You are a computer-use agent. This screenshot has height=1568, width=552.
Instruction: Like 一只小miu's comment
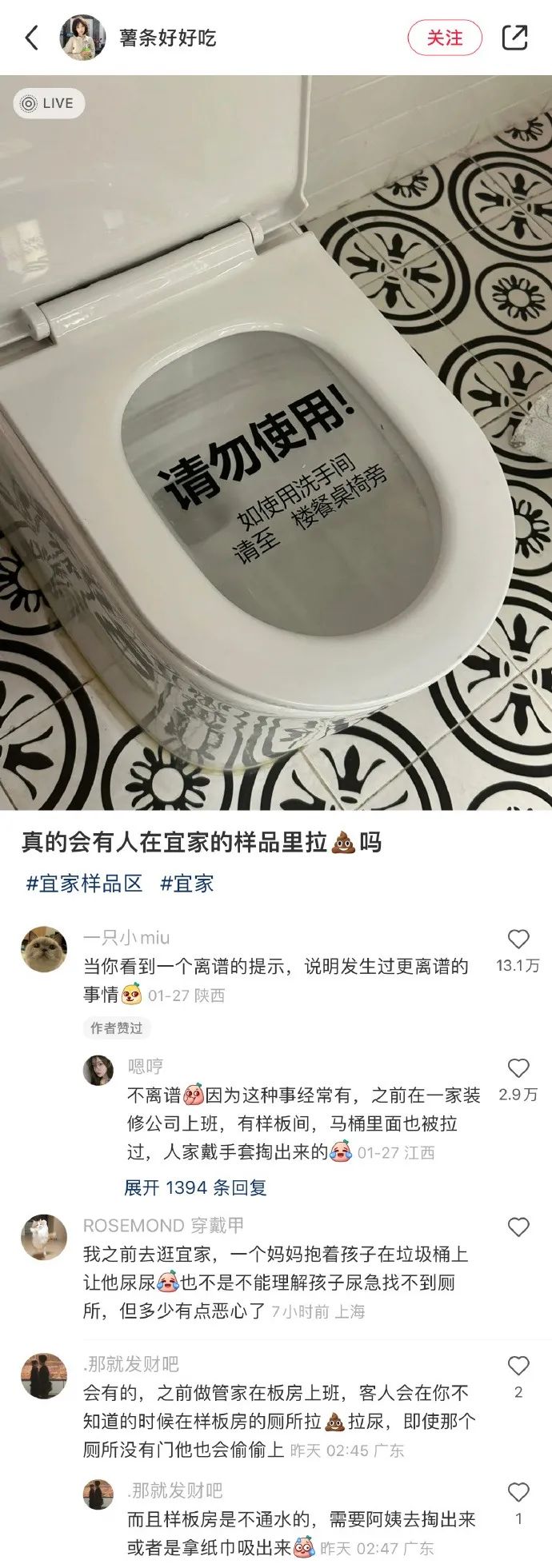click(518, 940)
